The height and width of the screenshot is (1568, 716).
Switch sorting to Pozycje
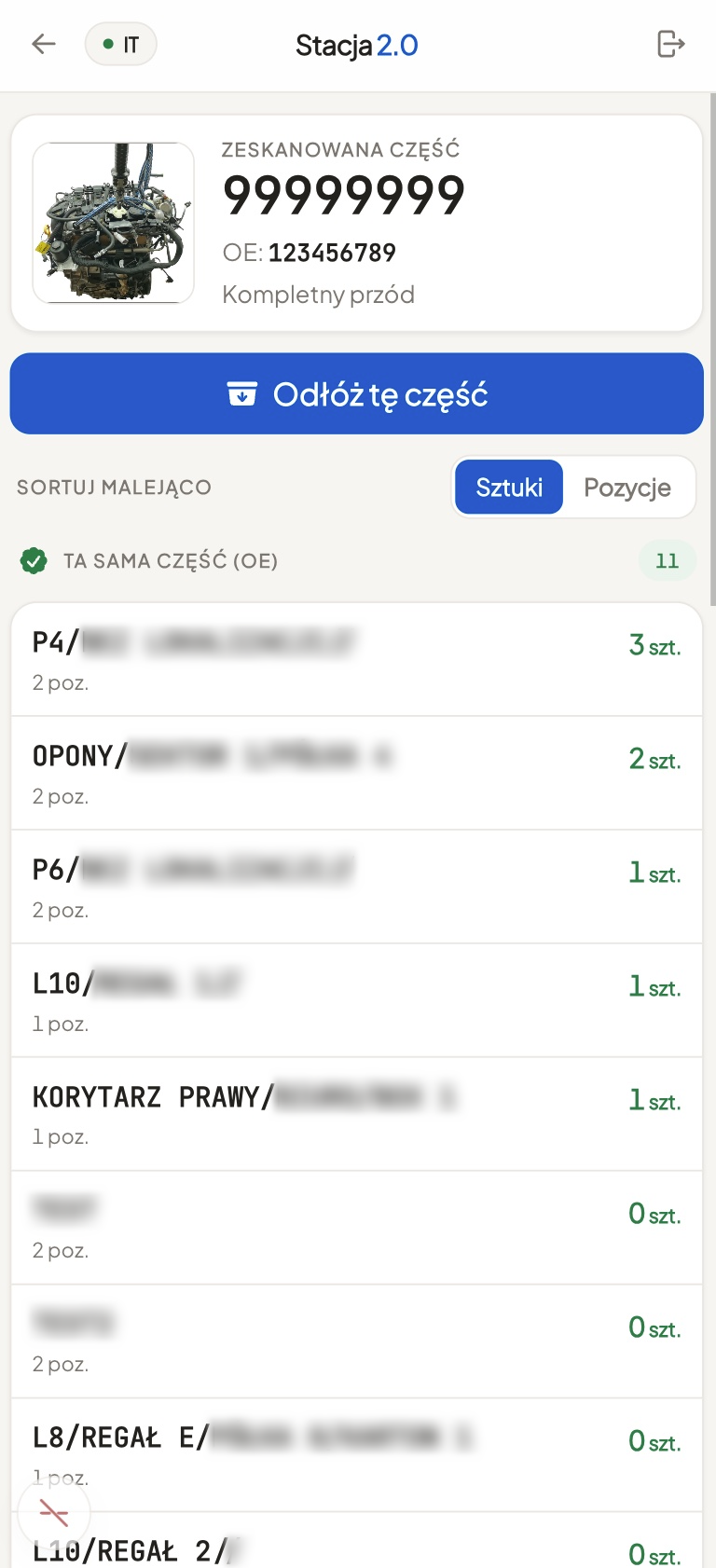point(627,487)
